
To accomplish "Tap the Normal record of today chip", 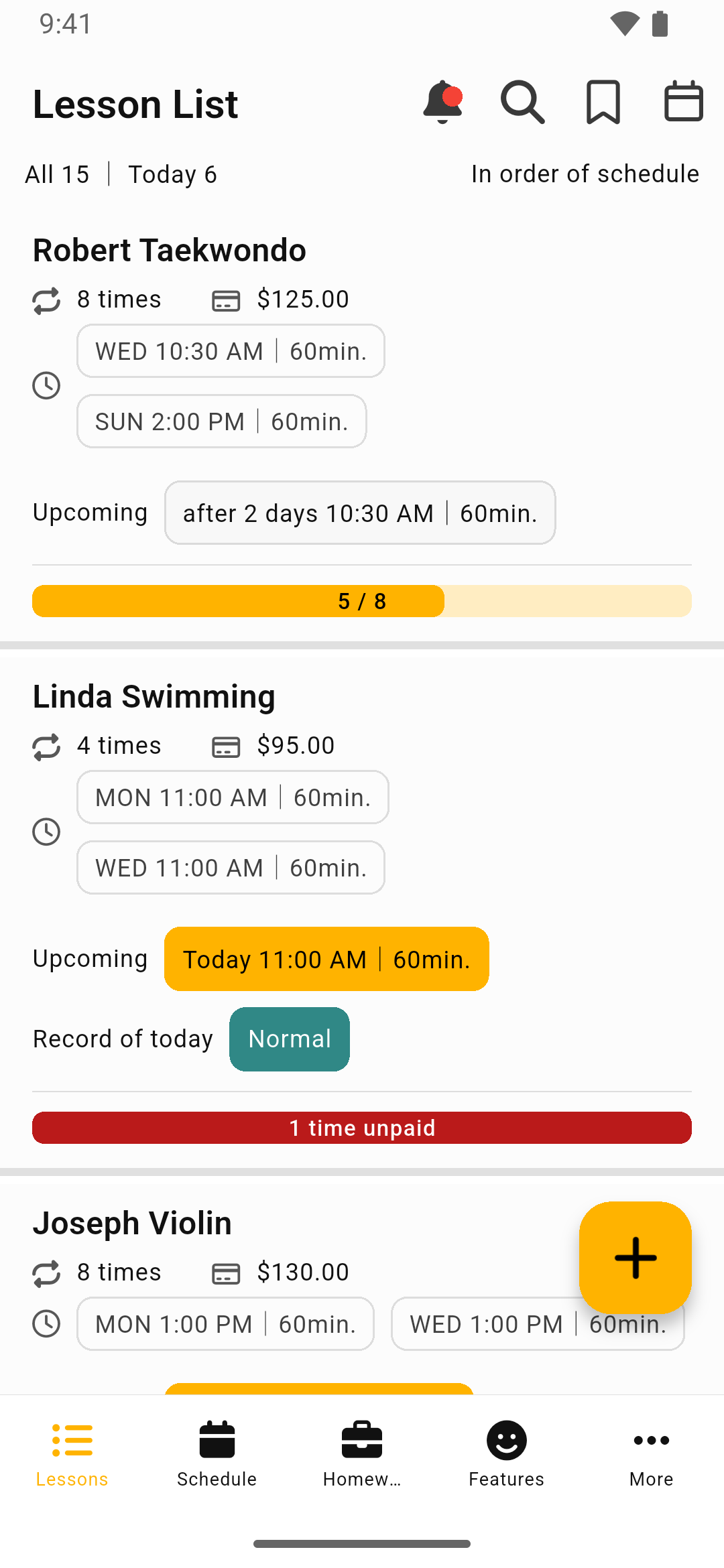I will coord(289,1039).
